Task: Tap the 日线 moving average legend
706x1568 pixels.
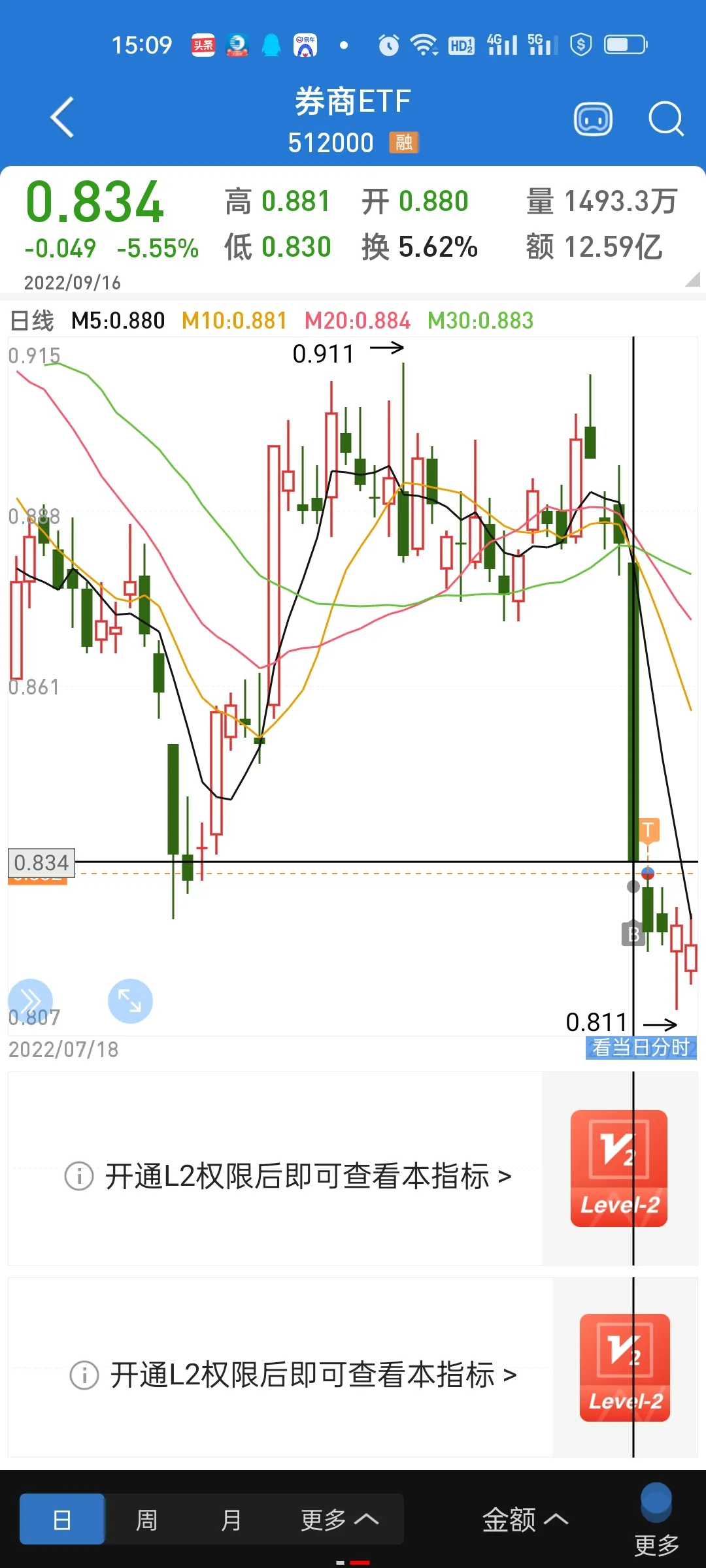Action: click(x=33, y=321)
